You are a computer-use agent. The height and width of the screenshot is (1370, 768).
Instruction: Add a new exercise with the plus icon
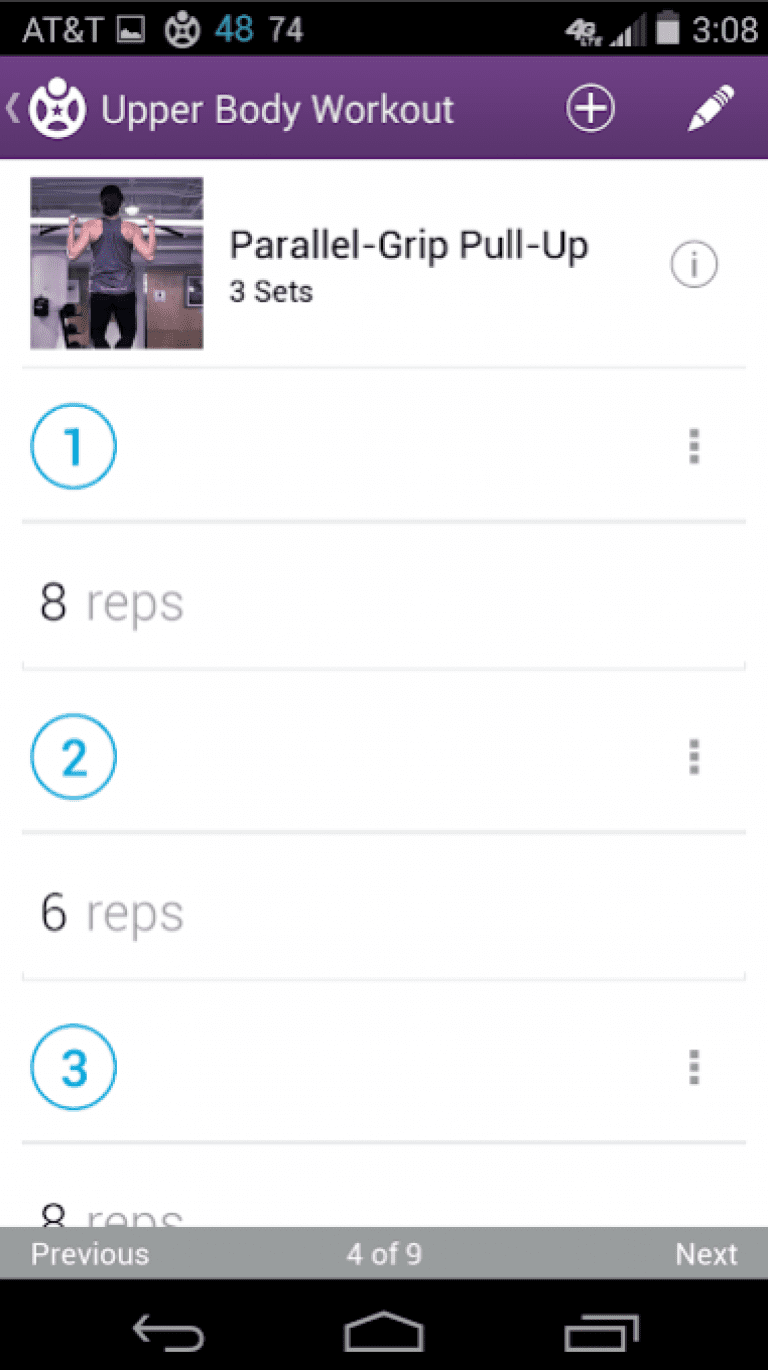pyautogui.click(x=590, y=108)
